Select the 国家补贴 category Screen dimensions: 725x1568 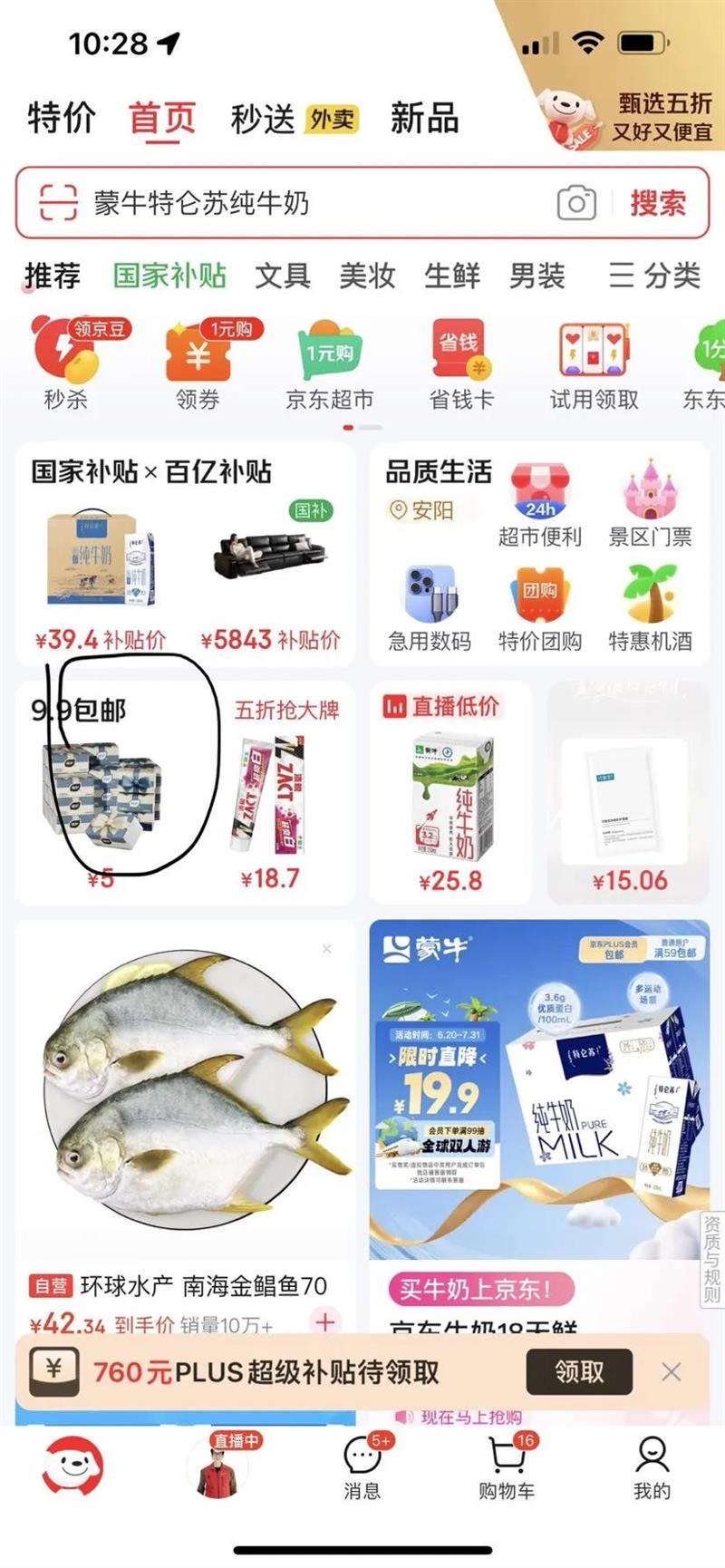click(169, 276)
